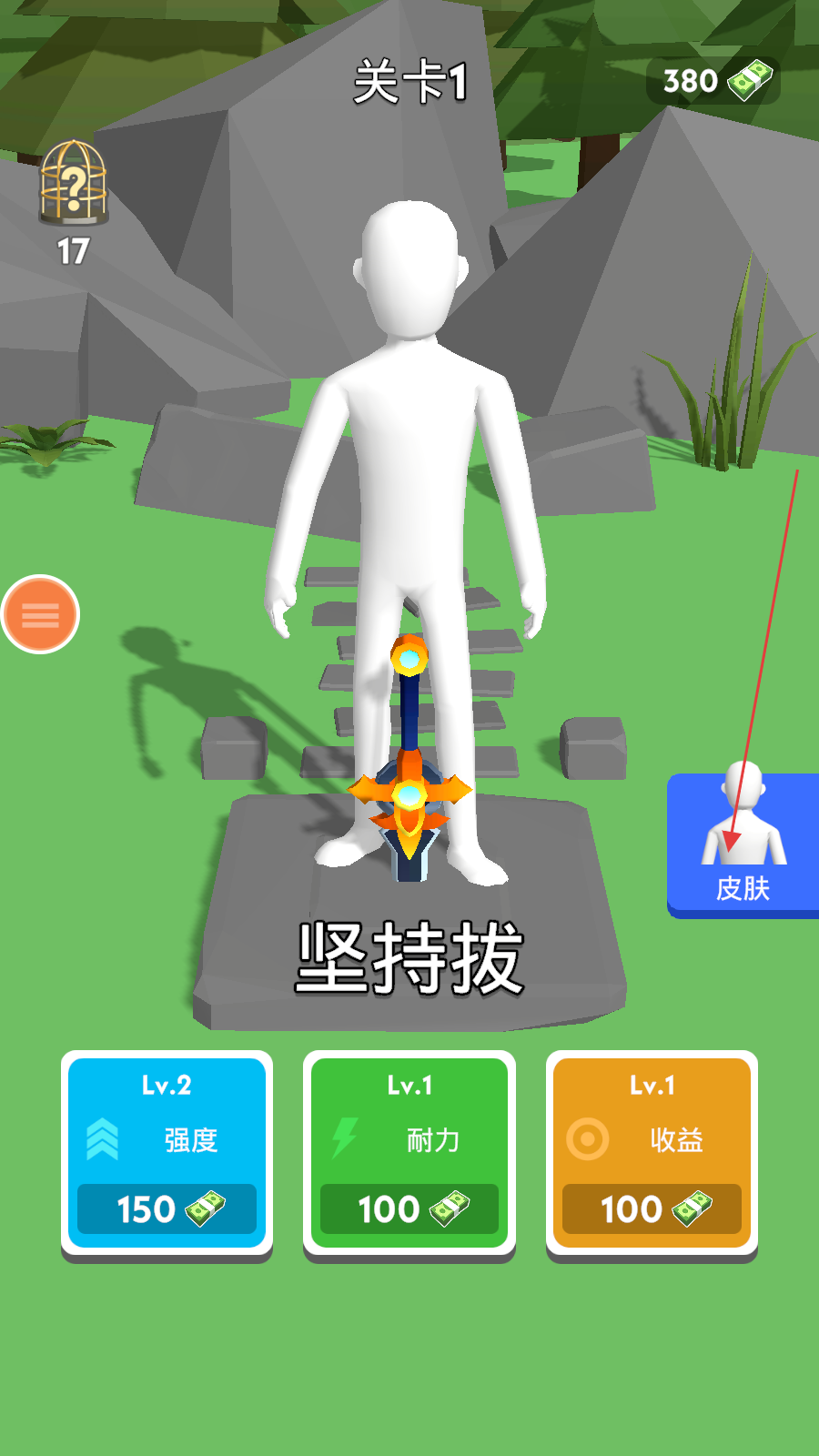
Task: Open the orange hamburger menu button
Action: (41, 614)
